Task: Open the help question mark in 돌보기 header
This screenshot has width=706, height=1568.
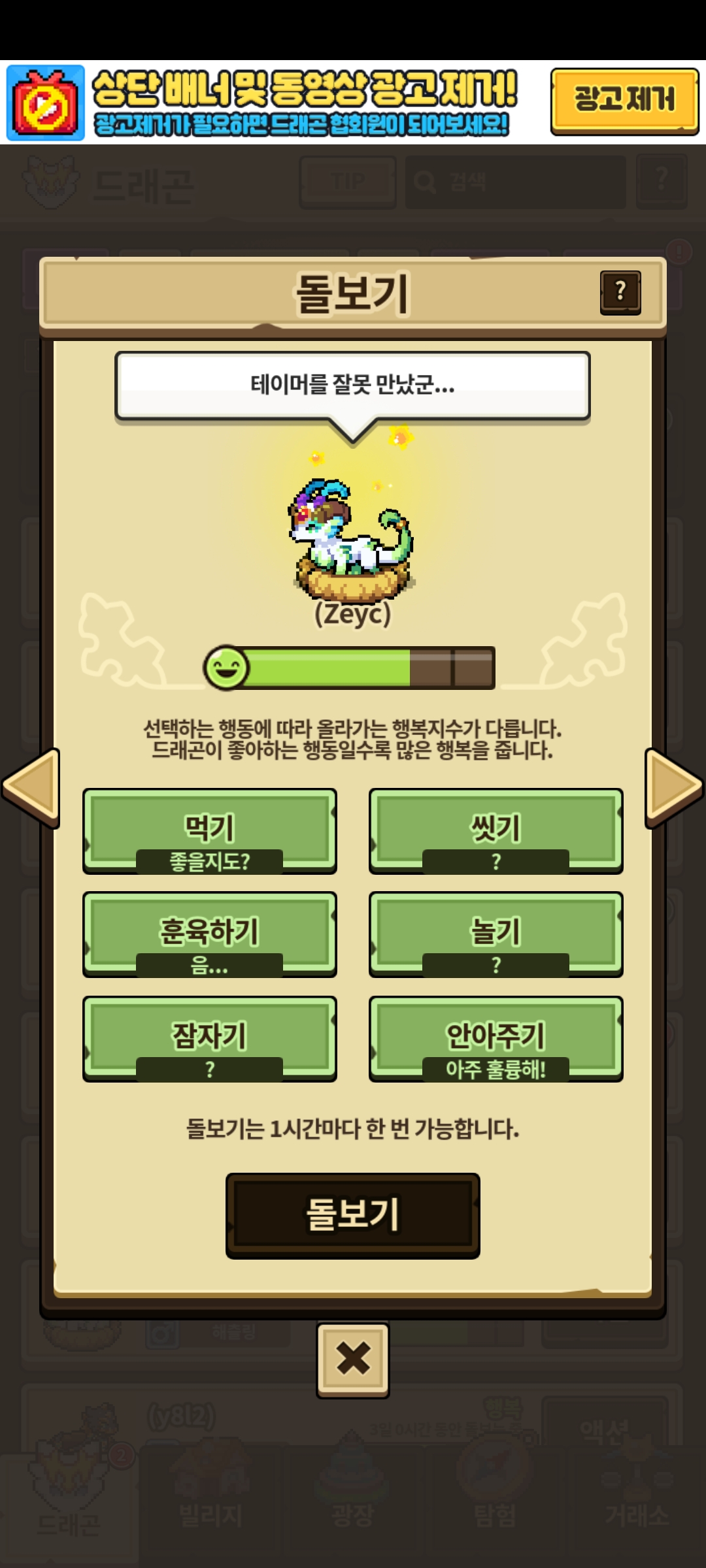Action: [x=620, y=292]
